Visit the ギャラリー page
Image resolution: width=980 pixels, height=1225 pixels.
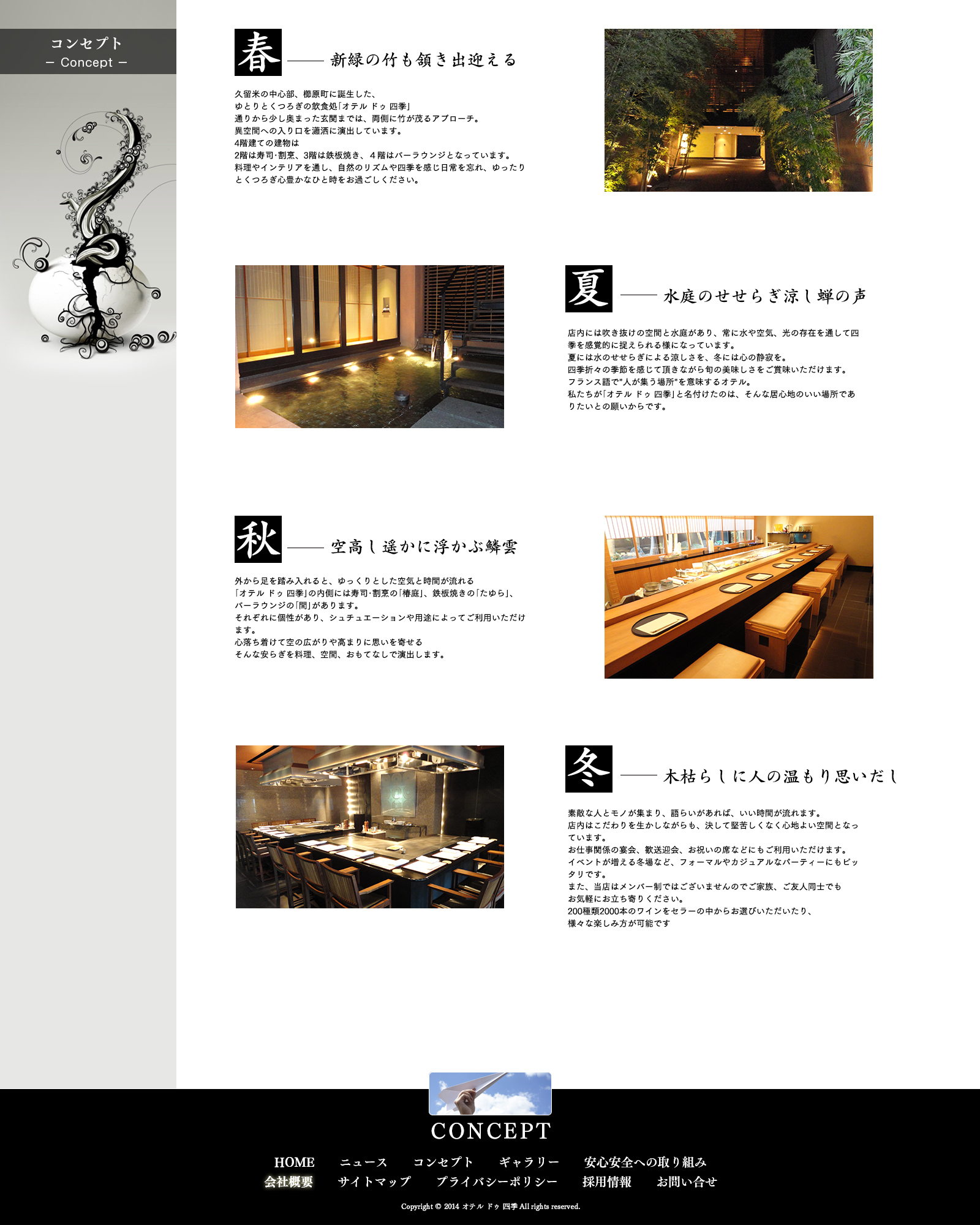(x=529, y=1162)
